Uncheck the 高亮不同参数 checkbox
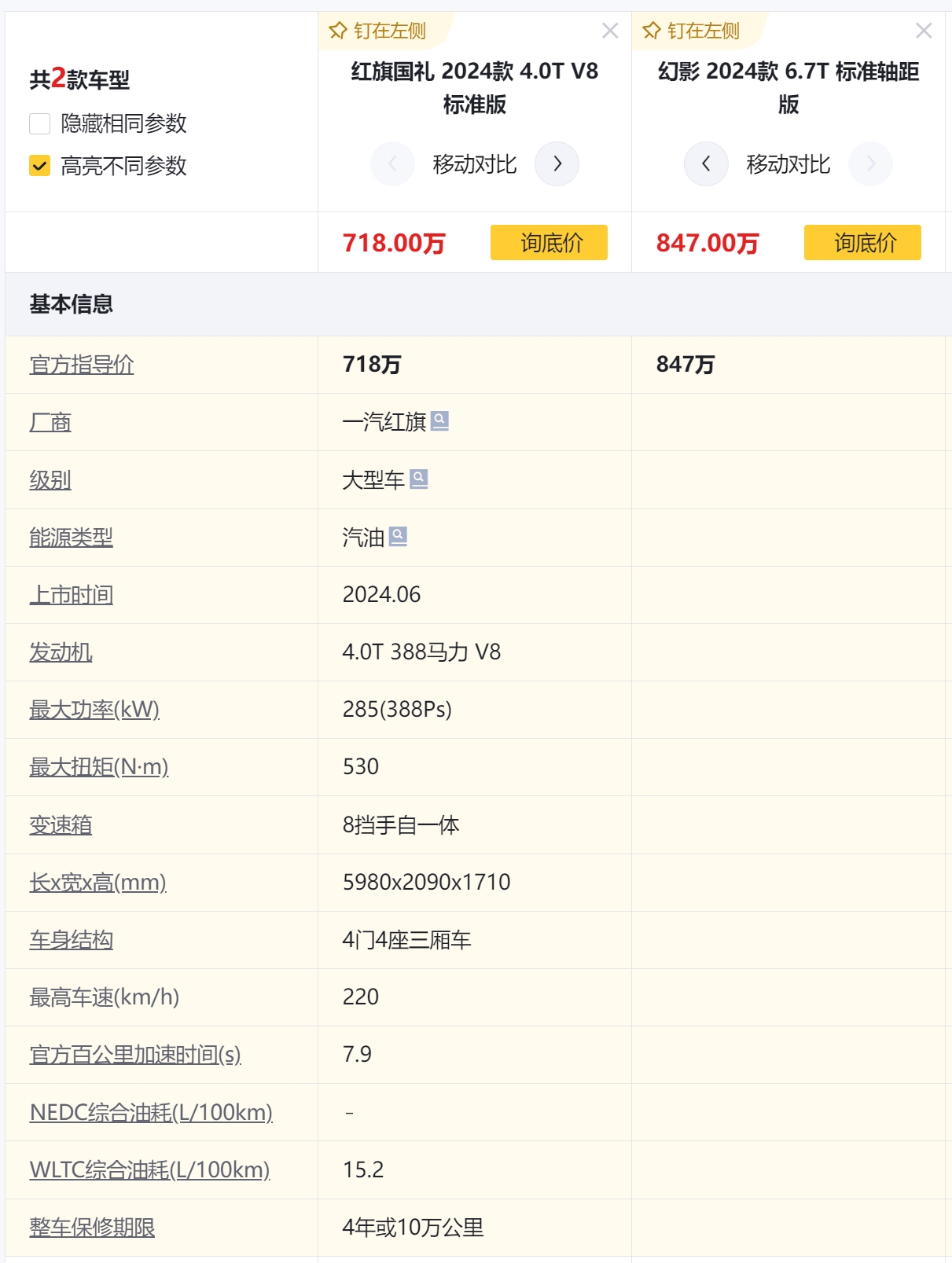Viewport: 952px width, 1263px height. (x=39, y=166)
